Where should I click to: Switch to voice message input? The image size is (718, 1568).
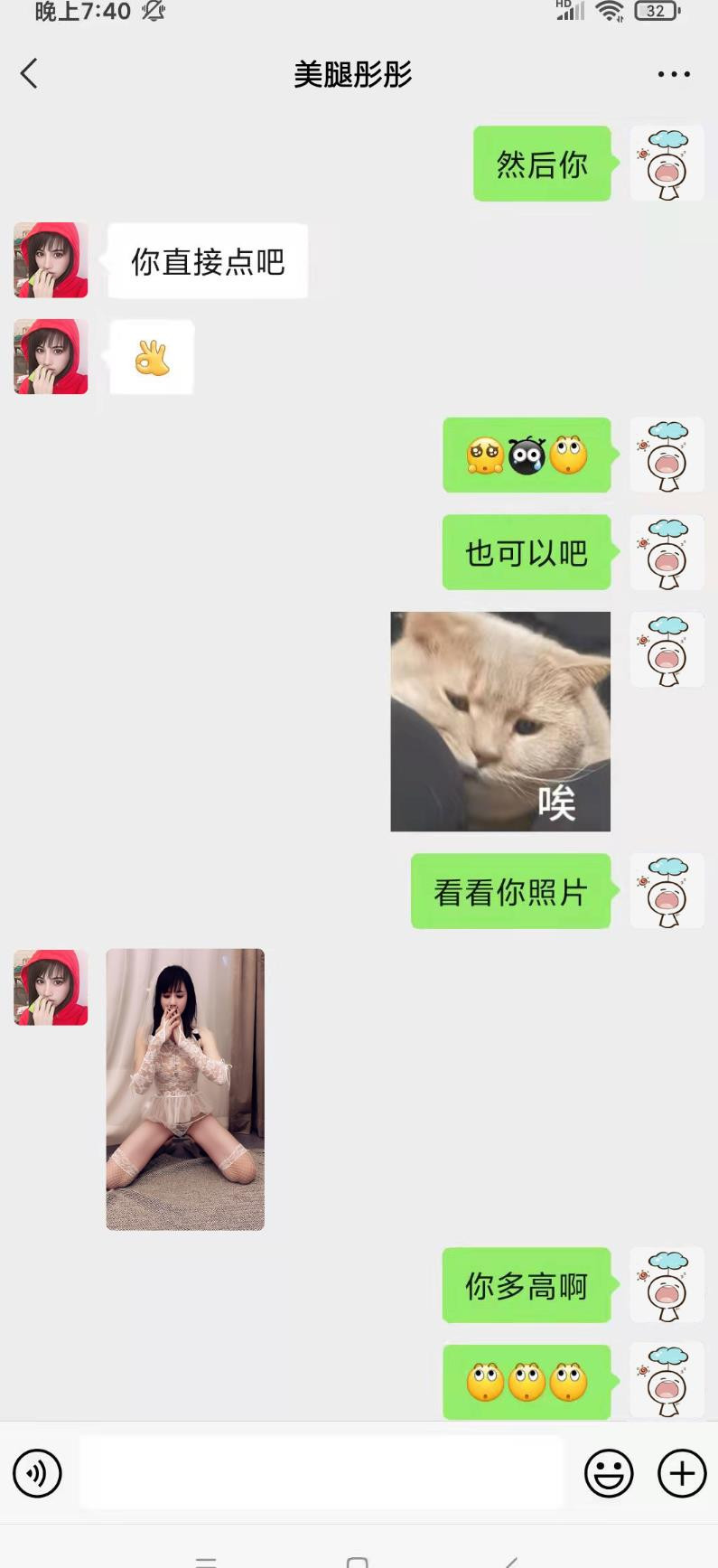(x=37, y=1473)
